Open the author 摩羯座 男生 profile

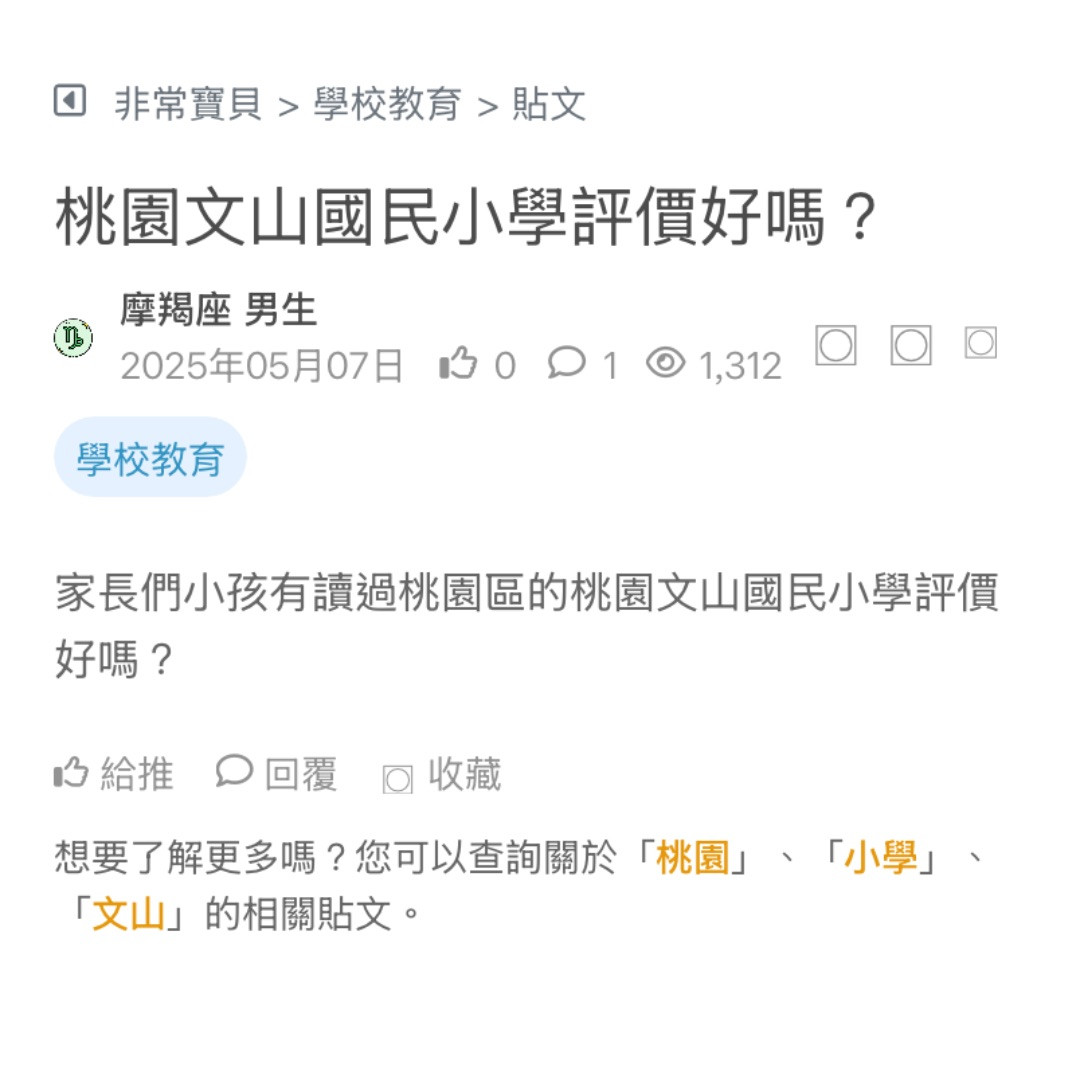click(x=218, y=310)
